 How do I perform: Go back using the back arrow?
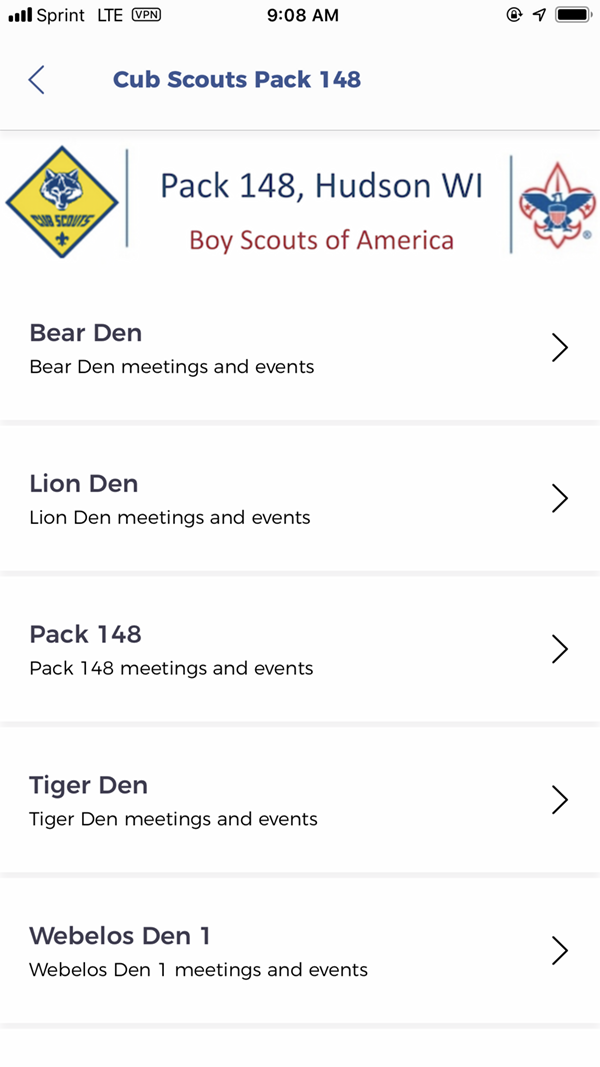click(x=36, y=80)
